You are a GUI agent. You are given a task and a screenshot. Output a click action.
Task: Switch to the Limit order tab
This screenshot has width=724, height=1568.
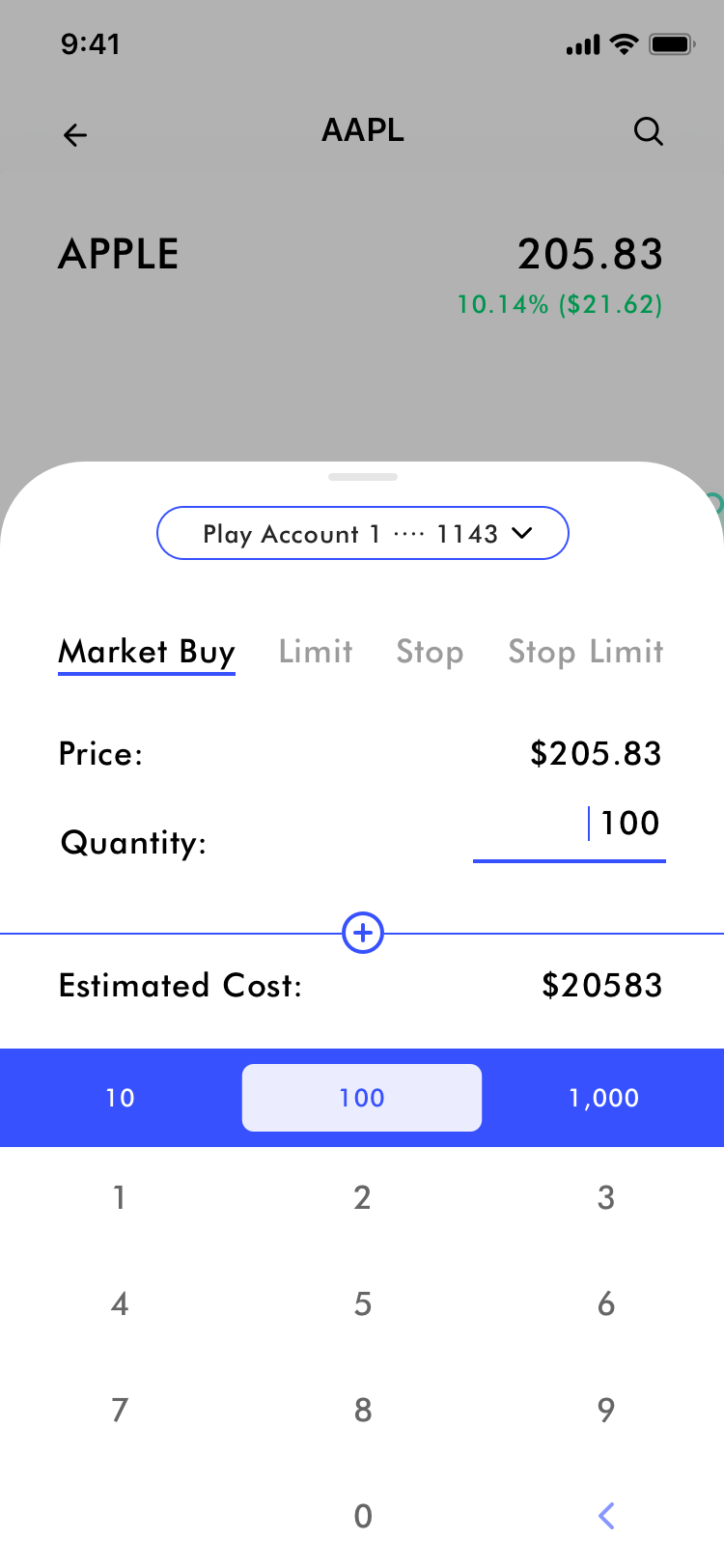[x=316, y=652]
